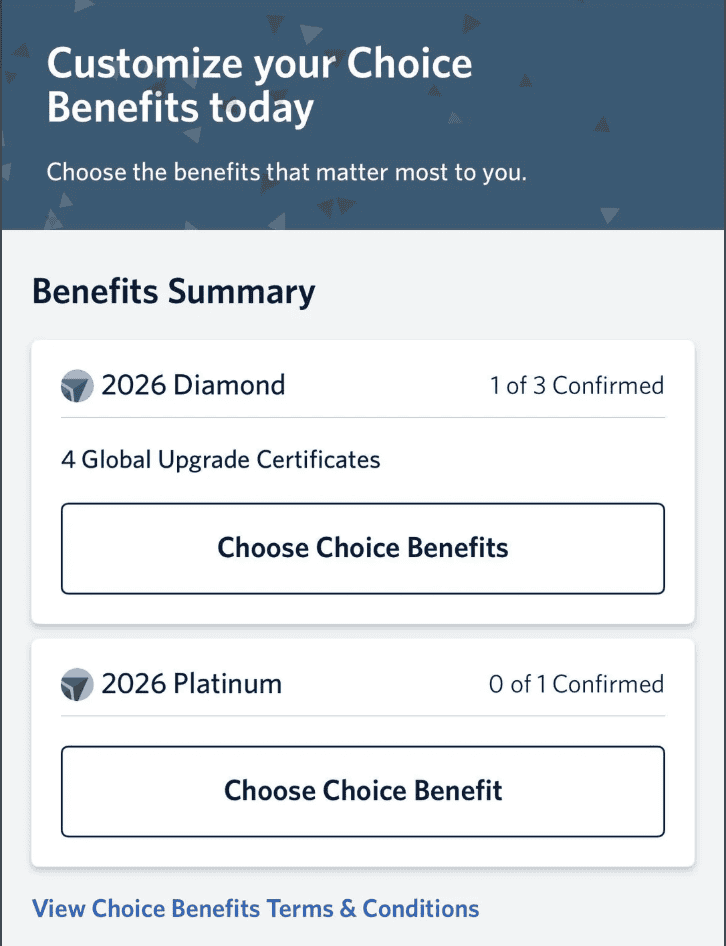Expand the 2026 Diamond benefits card
The width and height of the screenshot is (726, 946).
[363, 385]
